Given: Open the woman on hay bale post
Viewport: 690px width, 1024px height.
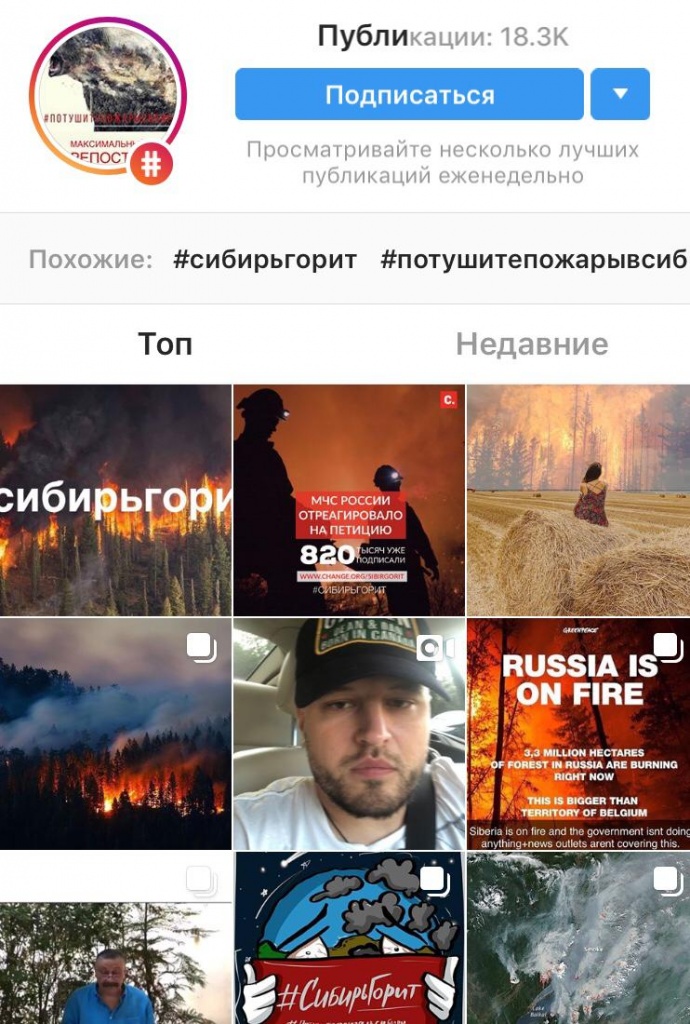Looking at the screenshot, I should (578, 500).
